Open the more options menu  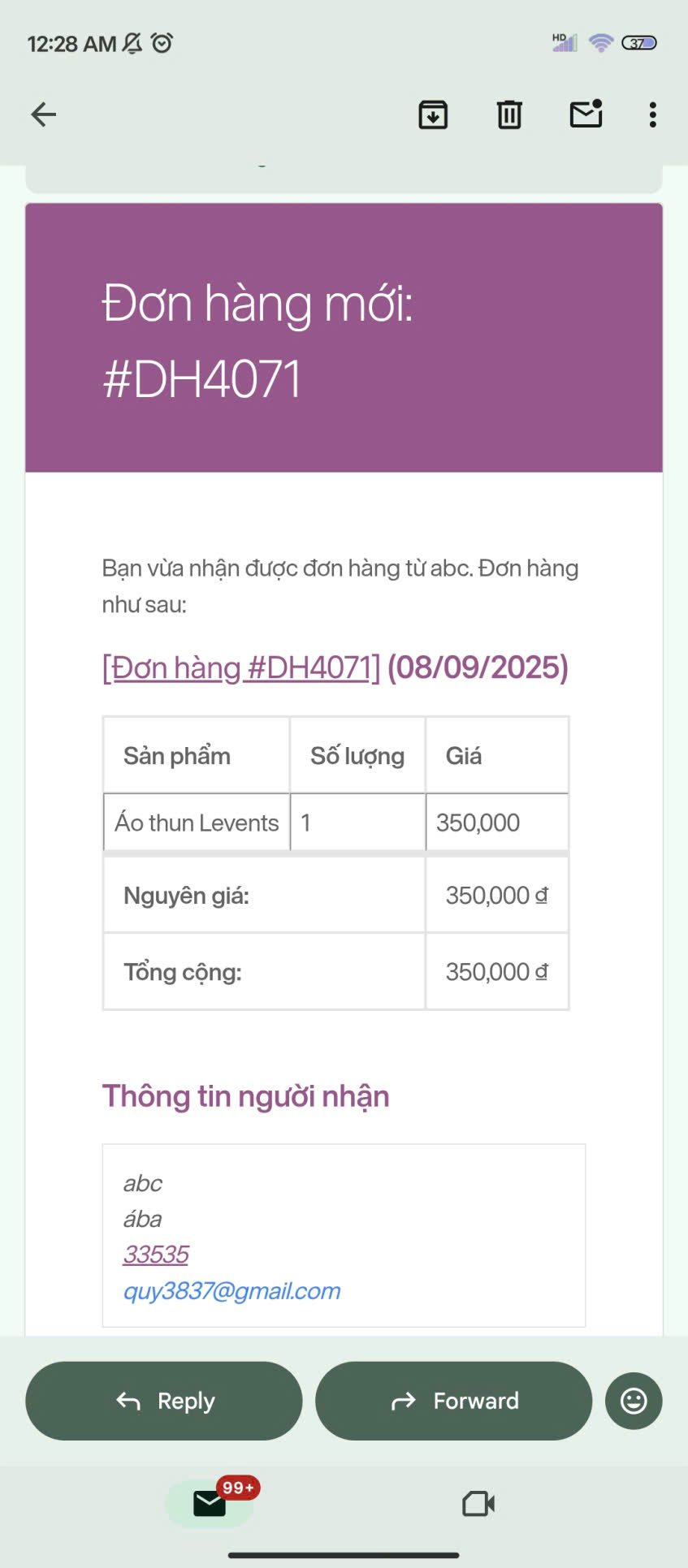pos(652,114)
